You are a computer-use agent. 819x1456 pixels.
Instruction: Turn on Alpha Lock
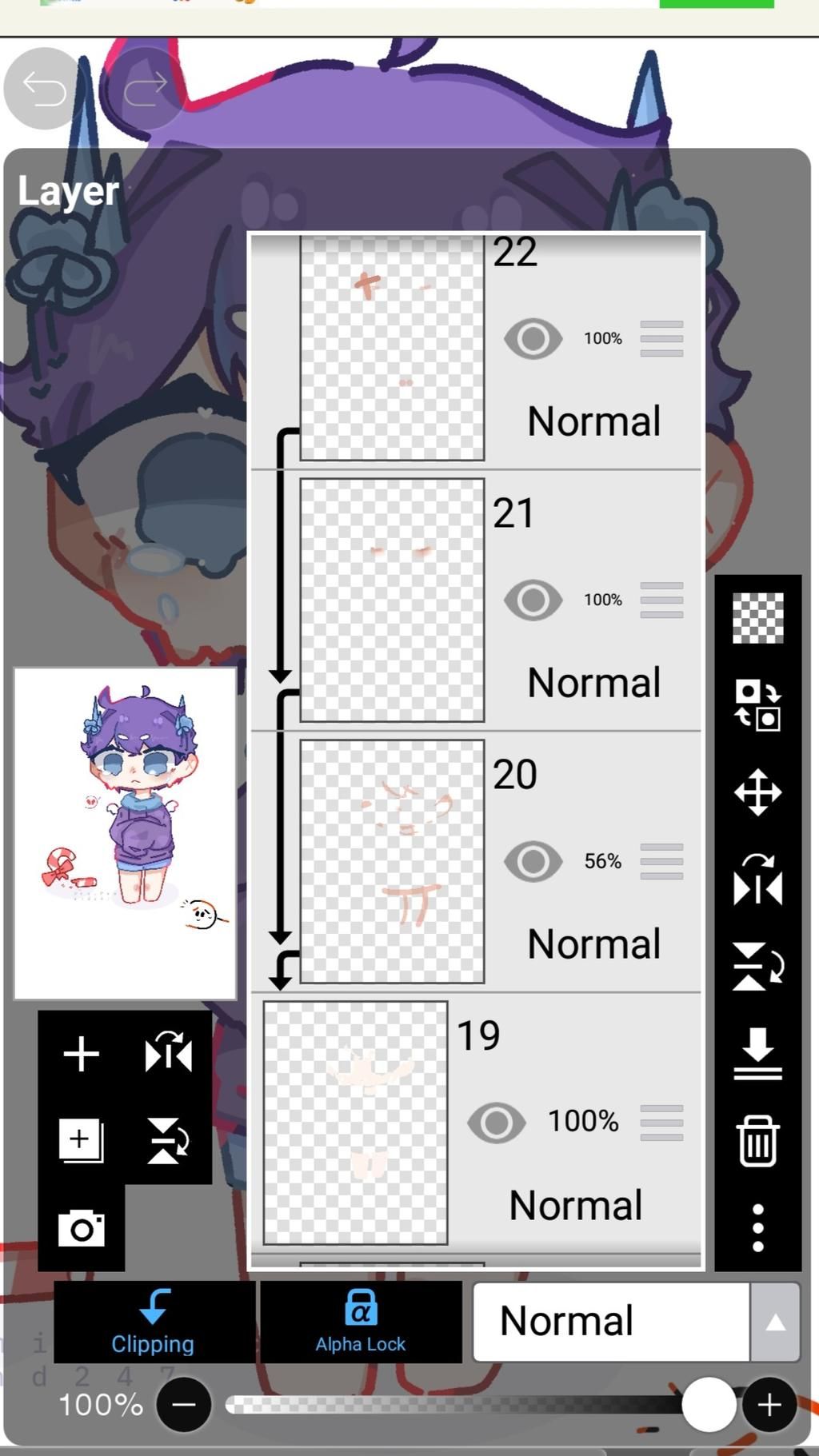click(361, 1322)
